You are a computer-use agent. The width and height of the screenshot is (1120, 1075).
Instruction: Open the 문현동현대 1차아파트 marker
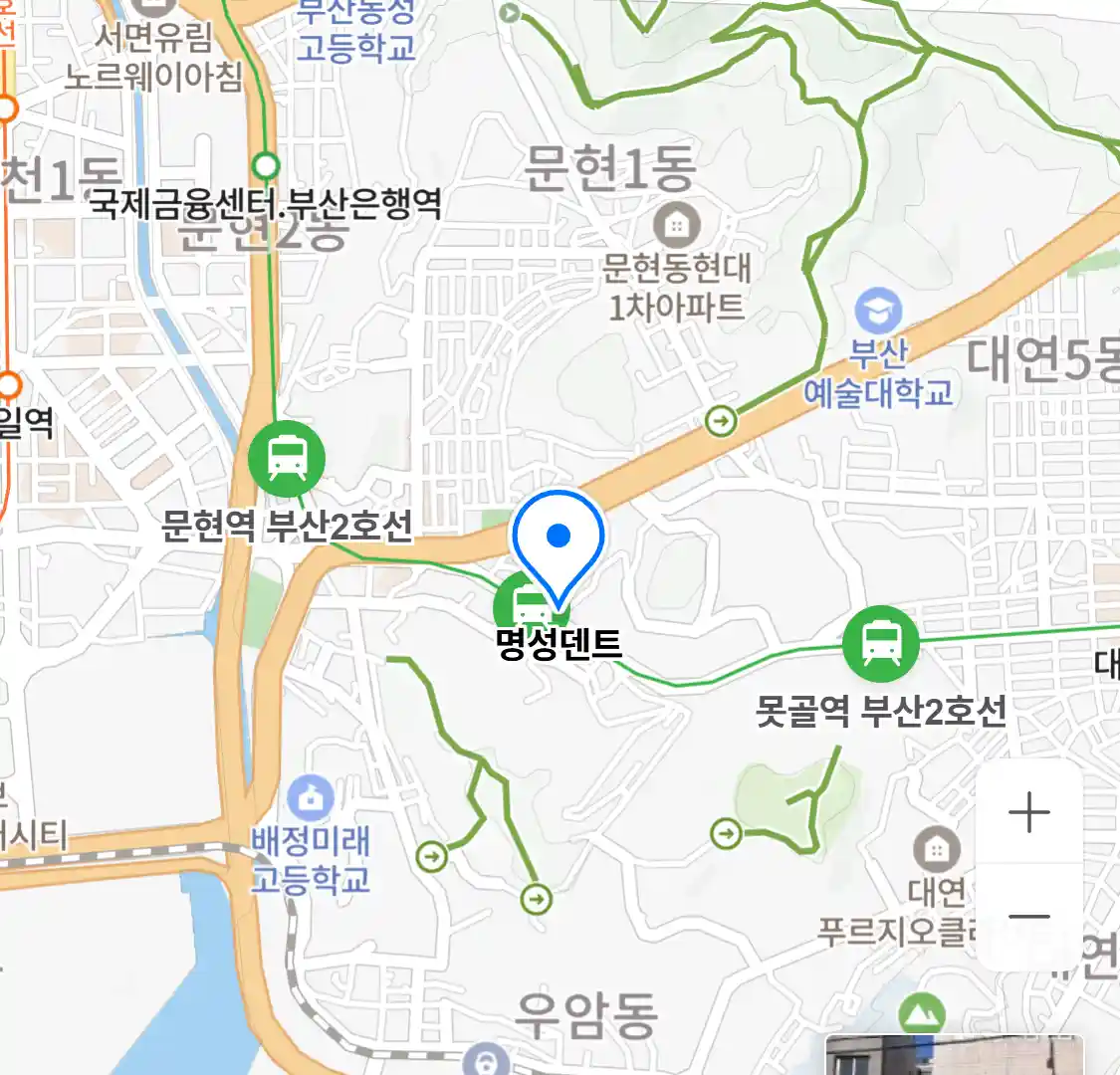pos(677,226)
